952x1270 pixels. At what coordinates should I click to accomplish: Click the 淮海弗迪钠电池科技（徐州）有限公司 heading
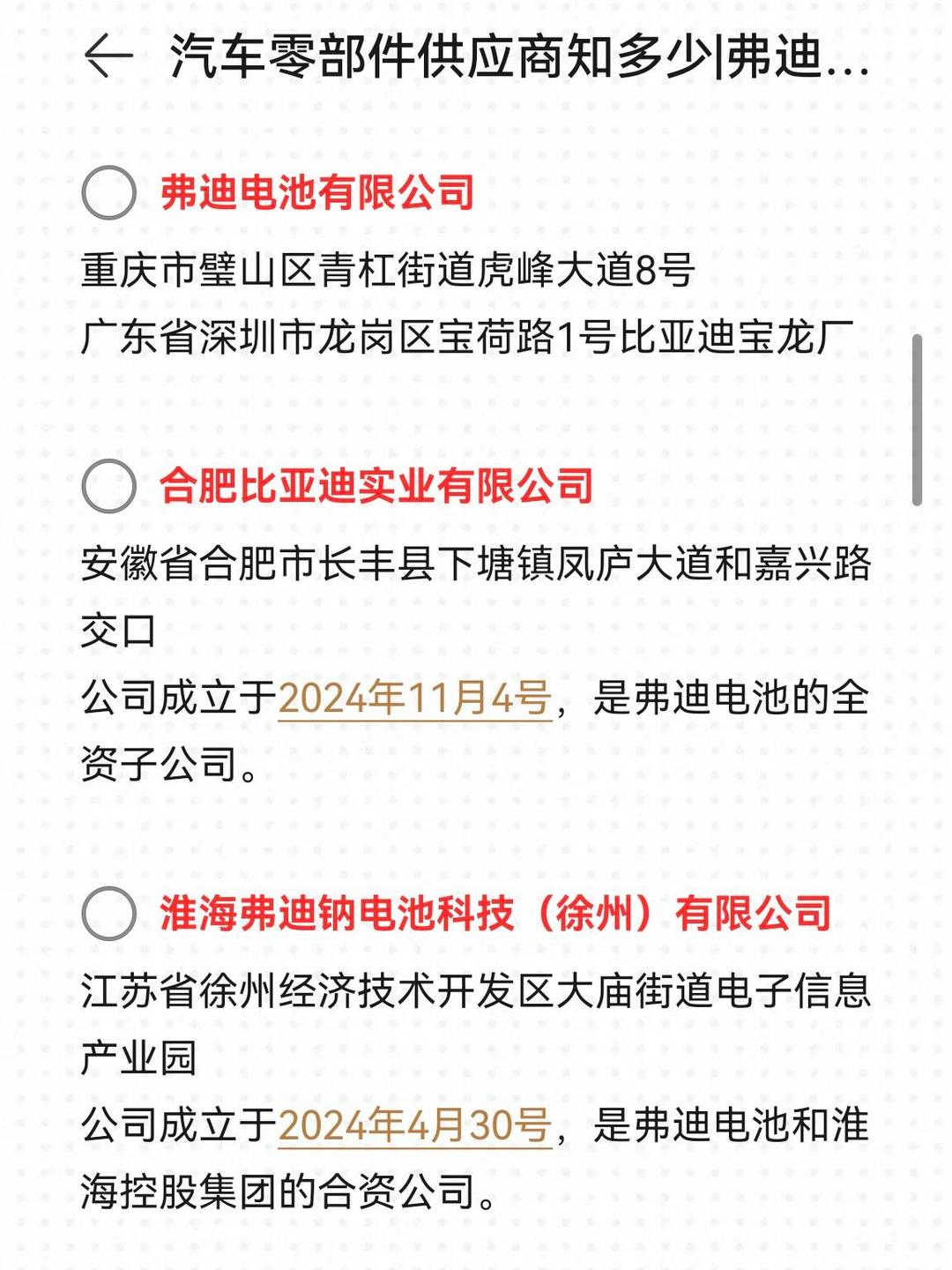(494, 915)
